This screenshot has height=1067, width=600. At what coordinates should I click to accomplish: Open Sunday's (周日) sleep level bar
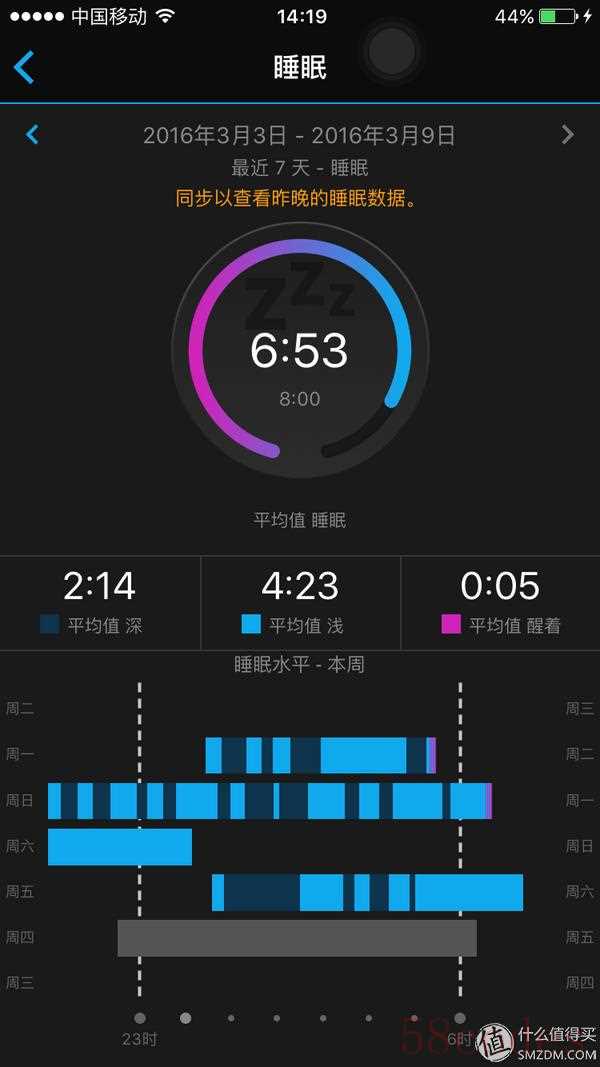pyautogui.click(x=270, y=801)
